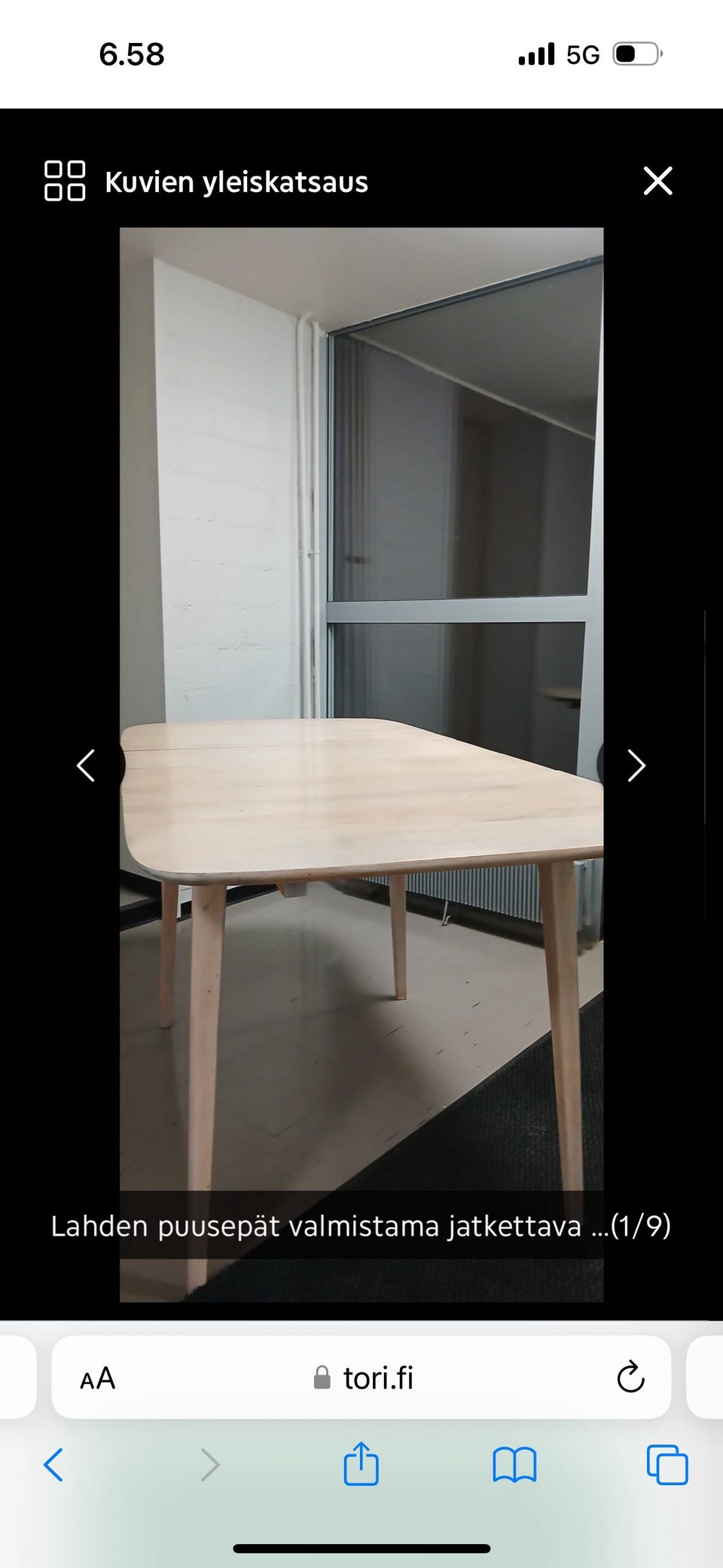The height and width of the screenshot is (1568, 723).
Task: Go to the previous listing photo
Action: click(x=87, y=766)
